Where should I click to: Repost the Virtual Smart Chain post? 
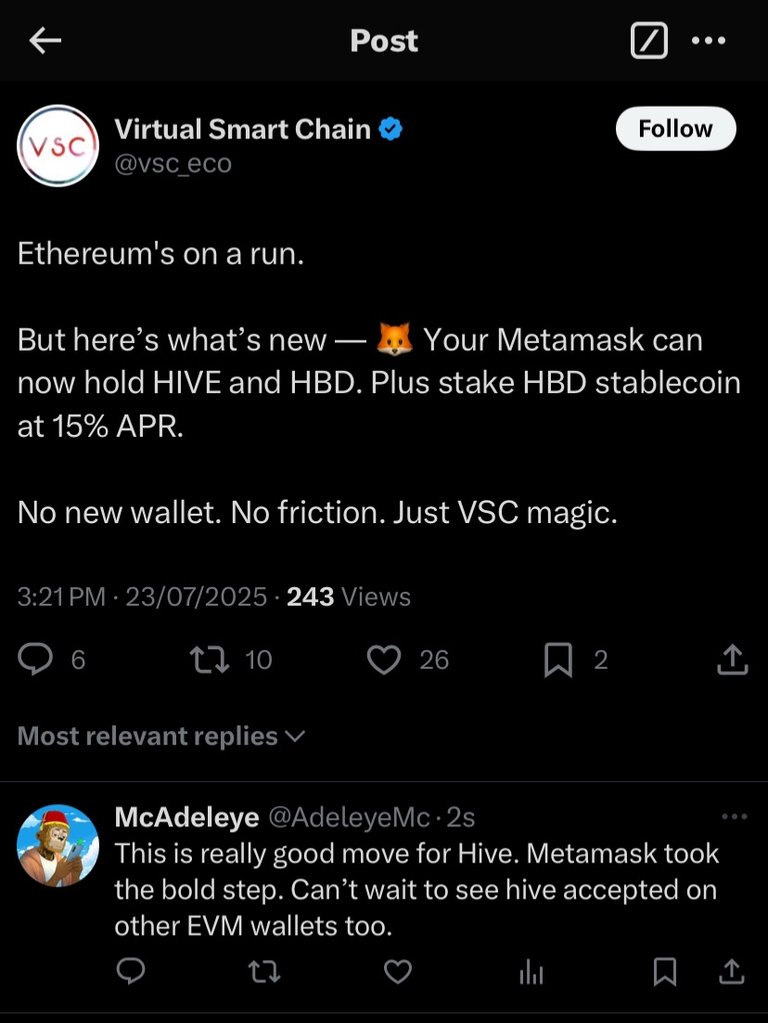coord(208,659)
